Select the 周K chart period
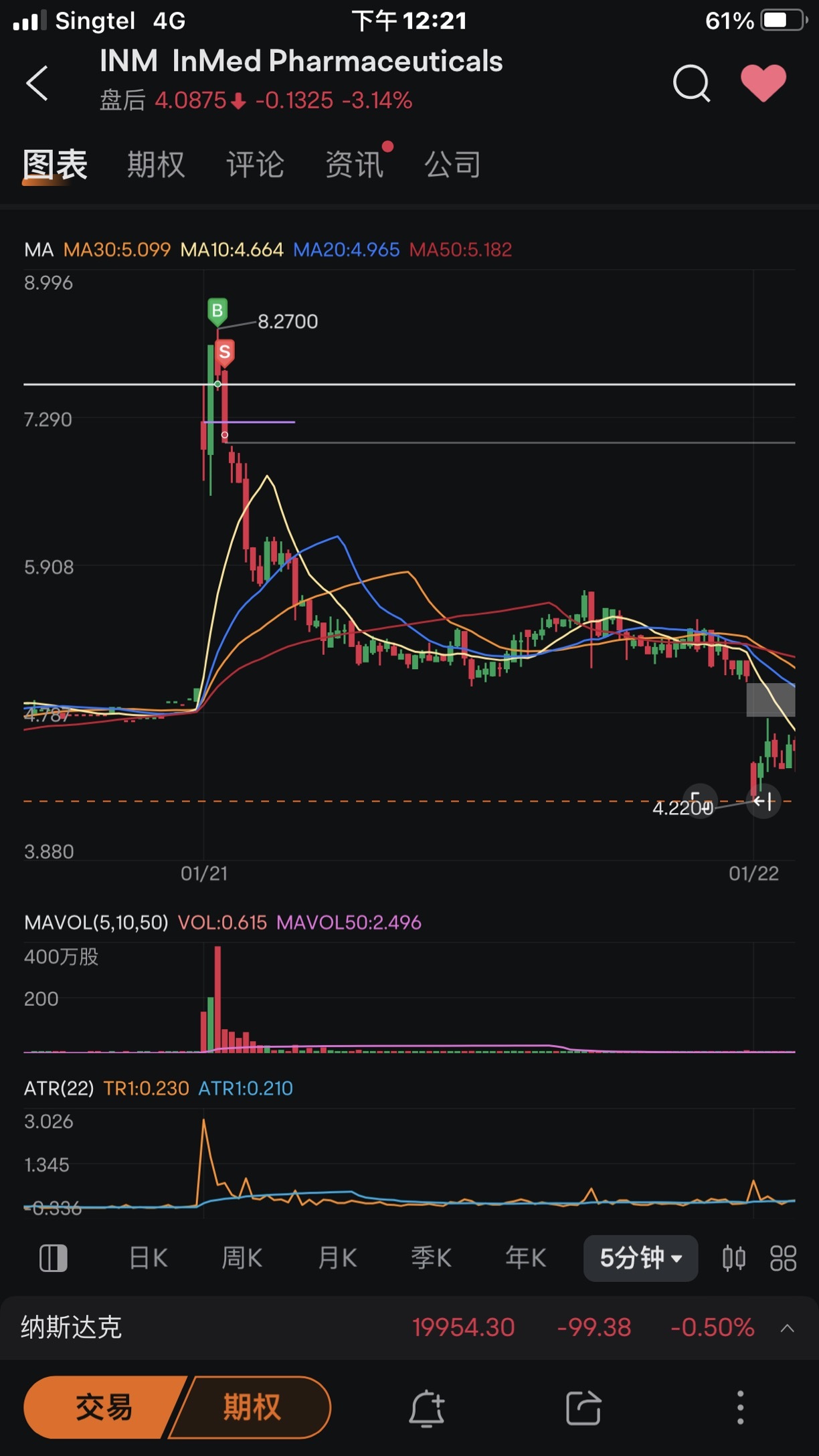Screen dimensions: 819x1456 tap(242, 1258)
